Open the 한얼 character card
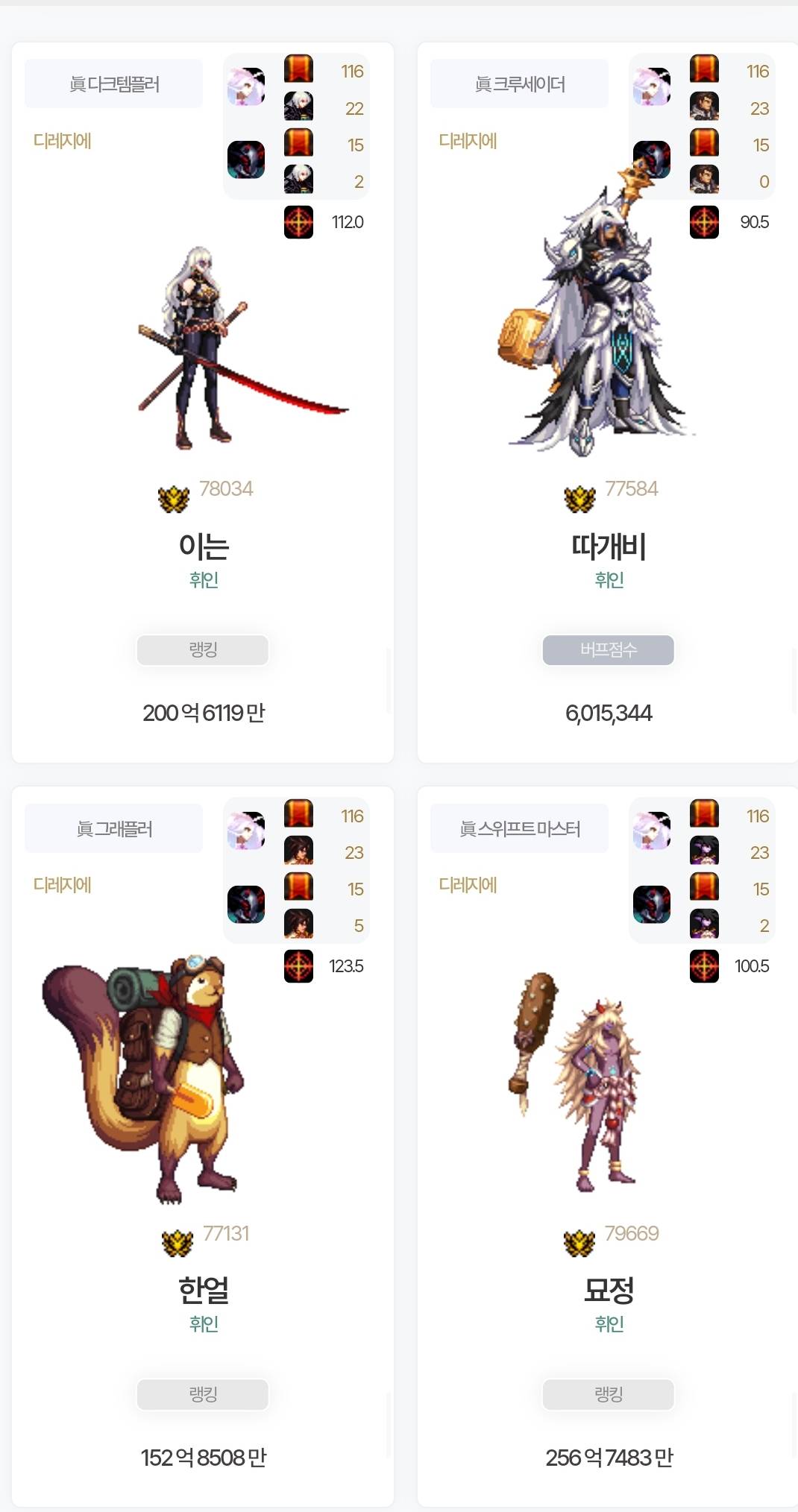 point(203,1147)
